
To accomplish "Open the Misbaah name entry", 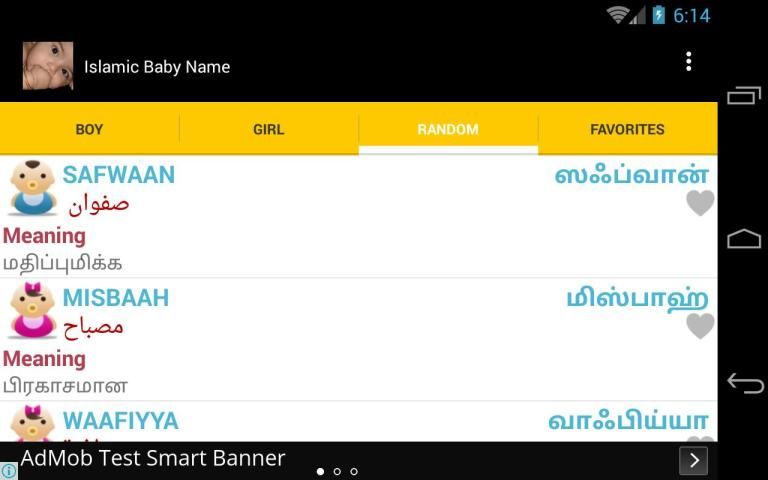I will click(115, 298).
